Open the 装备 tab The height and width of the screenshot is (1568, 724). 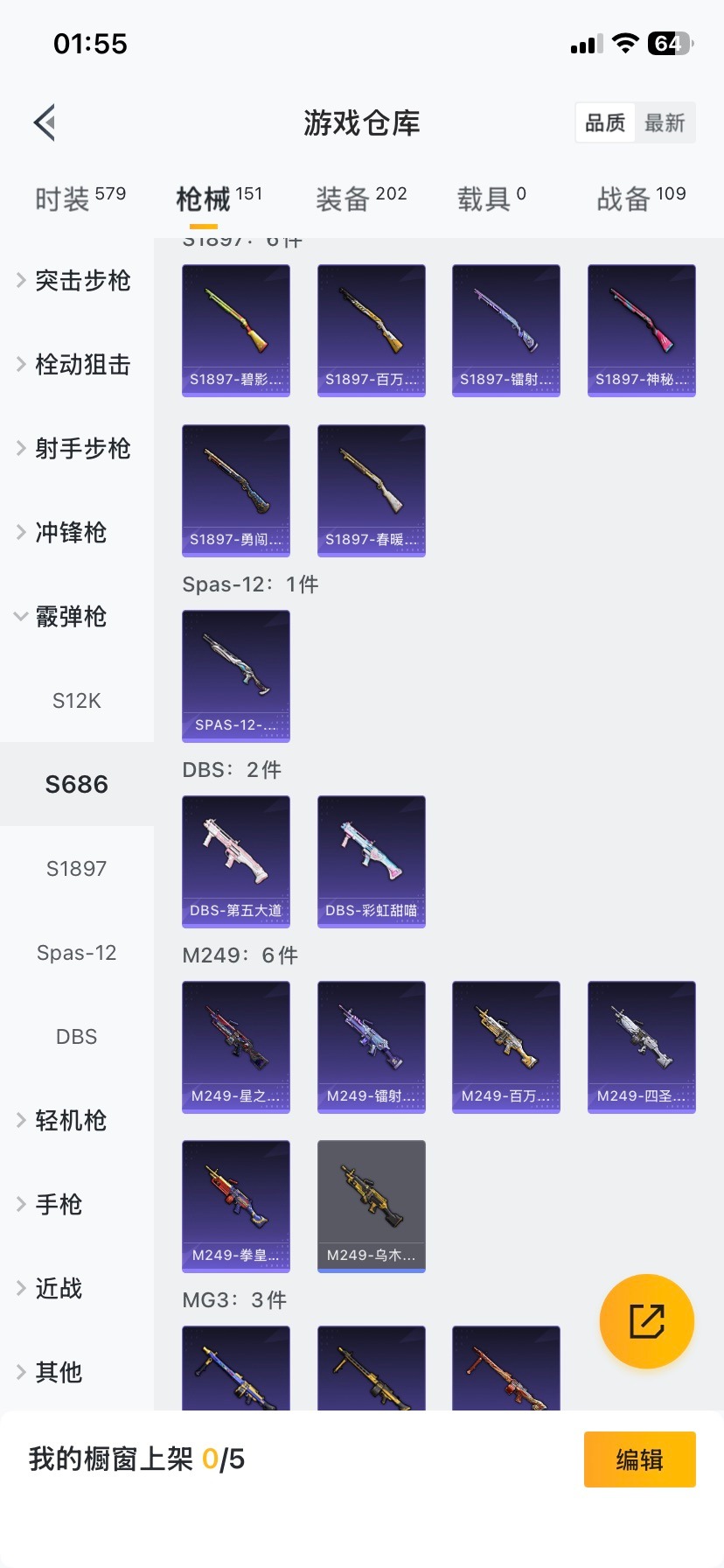(x=360, y=199)
